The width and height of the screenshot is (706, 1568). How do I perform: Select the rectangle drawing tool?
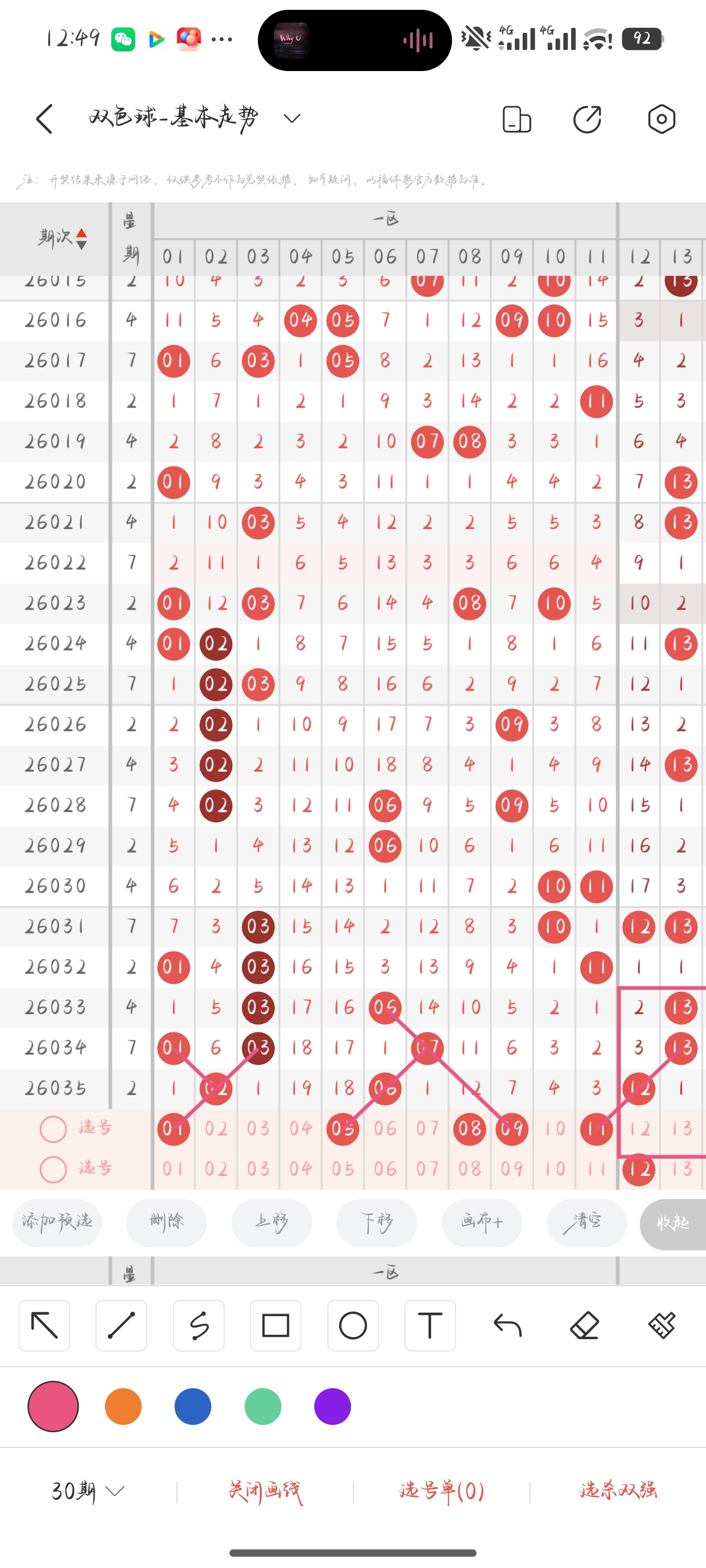(276, 1325)
